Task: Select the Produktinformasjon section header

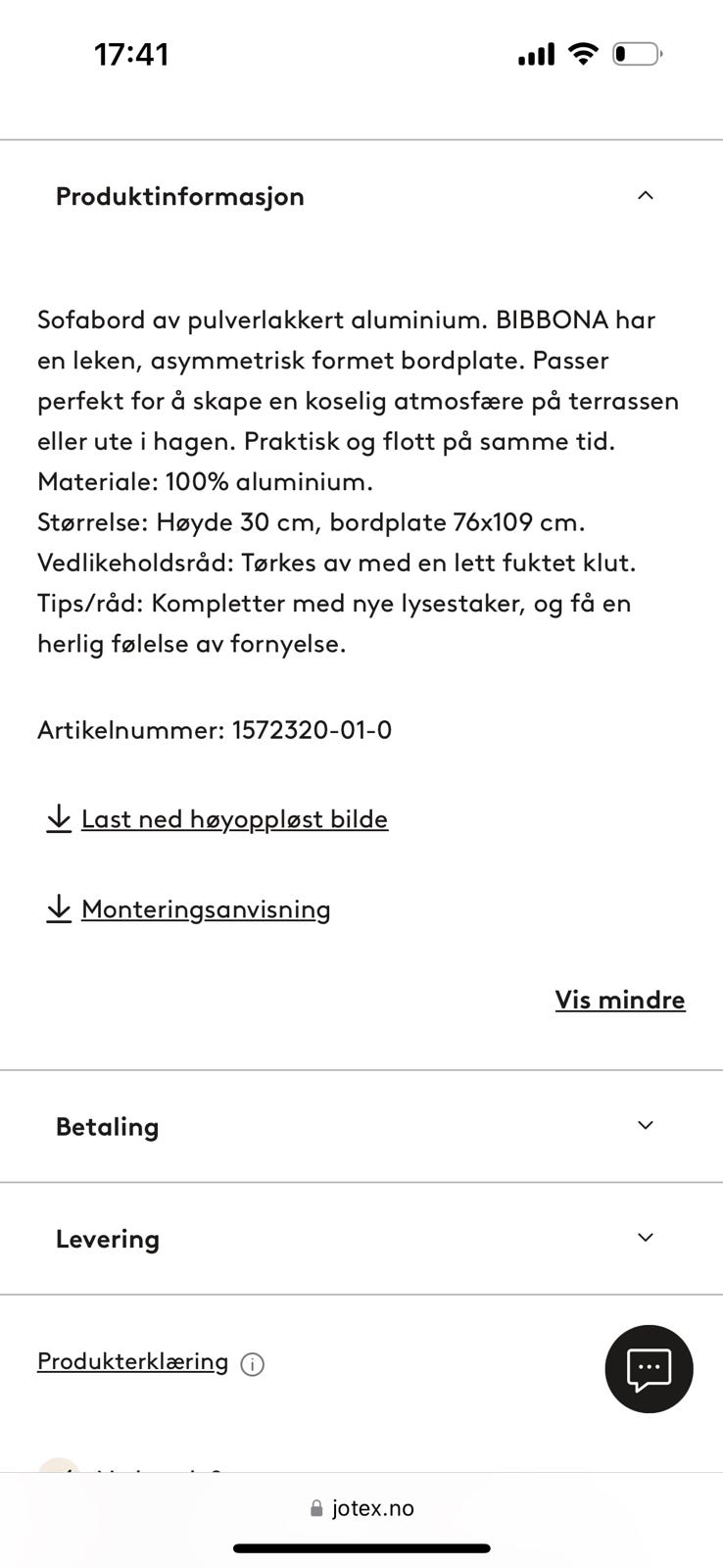Action: pyautogui.click(x=180, y=196)
